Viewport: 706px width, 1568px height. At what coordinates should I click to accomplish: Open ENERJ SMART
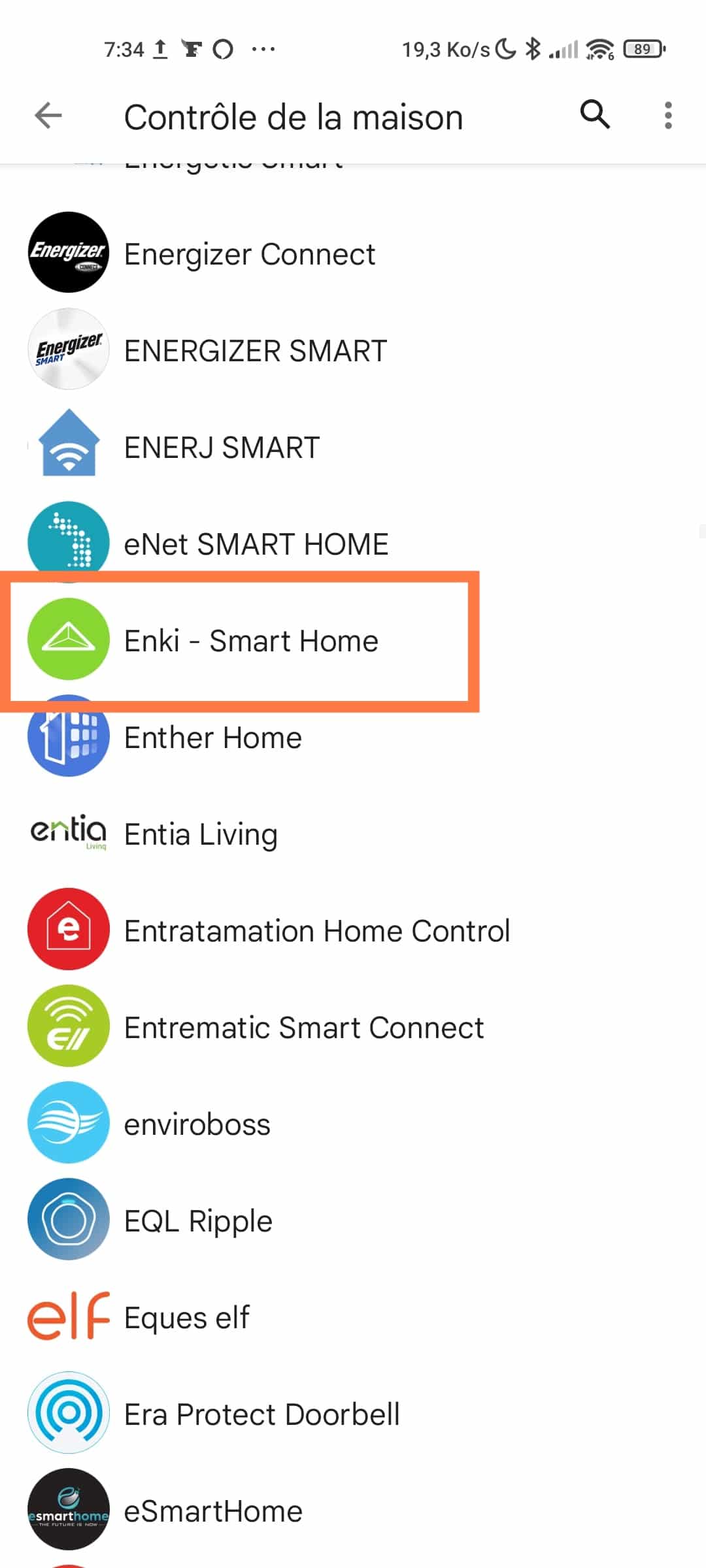[353, 446]
